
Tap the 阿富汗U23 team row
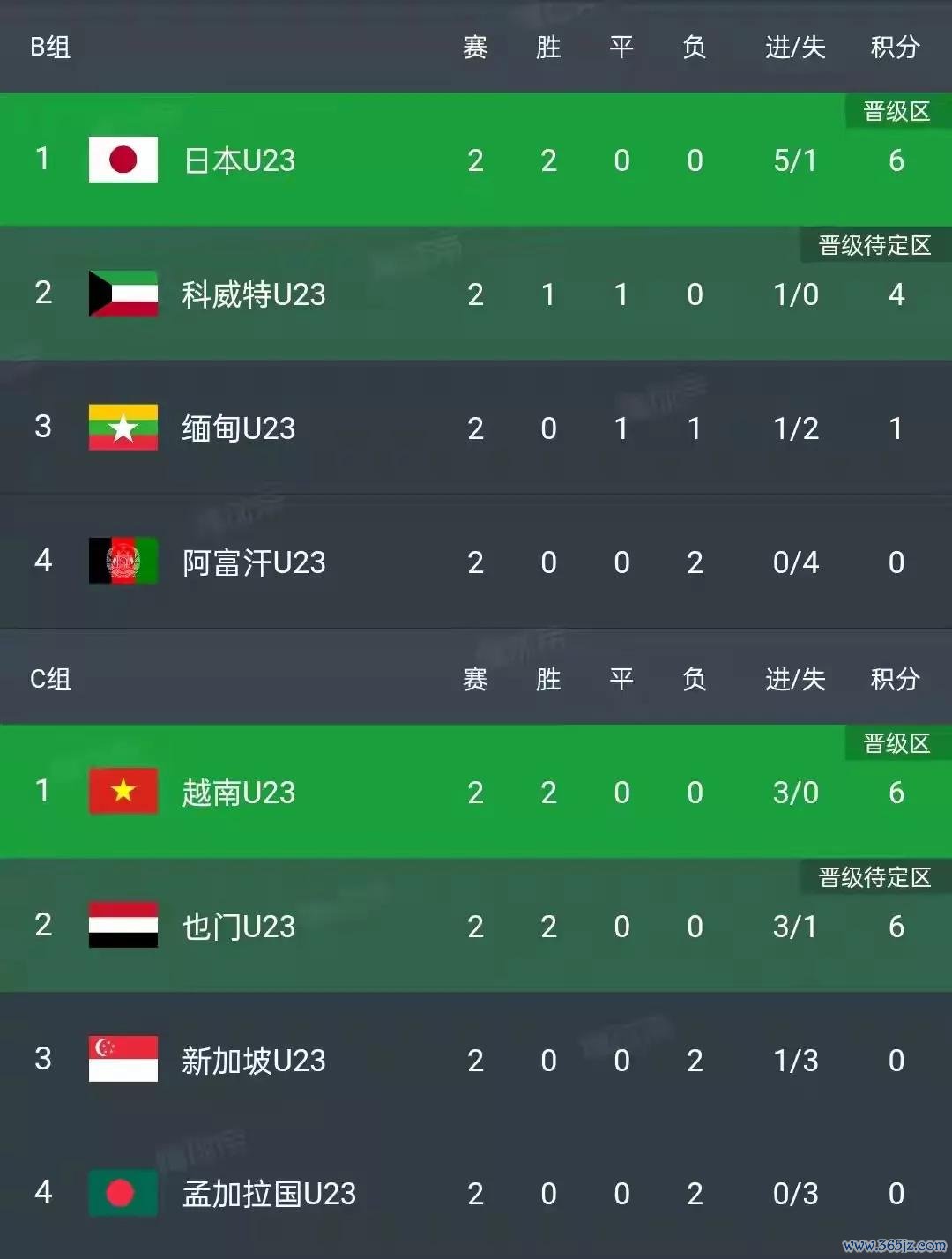tap(254, 562)
